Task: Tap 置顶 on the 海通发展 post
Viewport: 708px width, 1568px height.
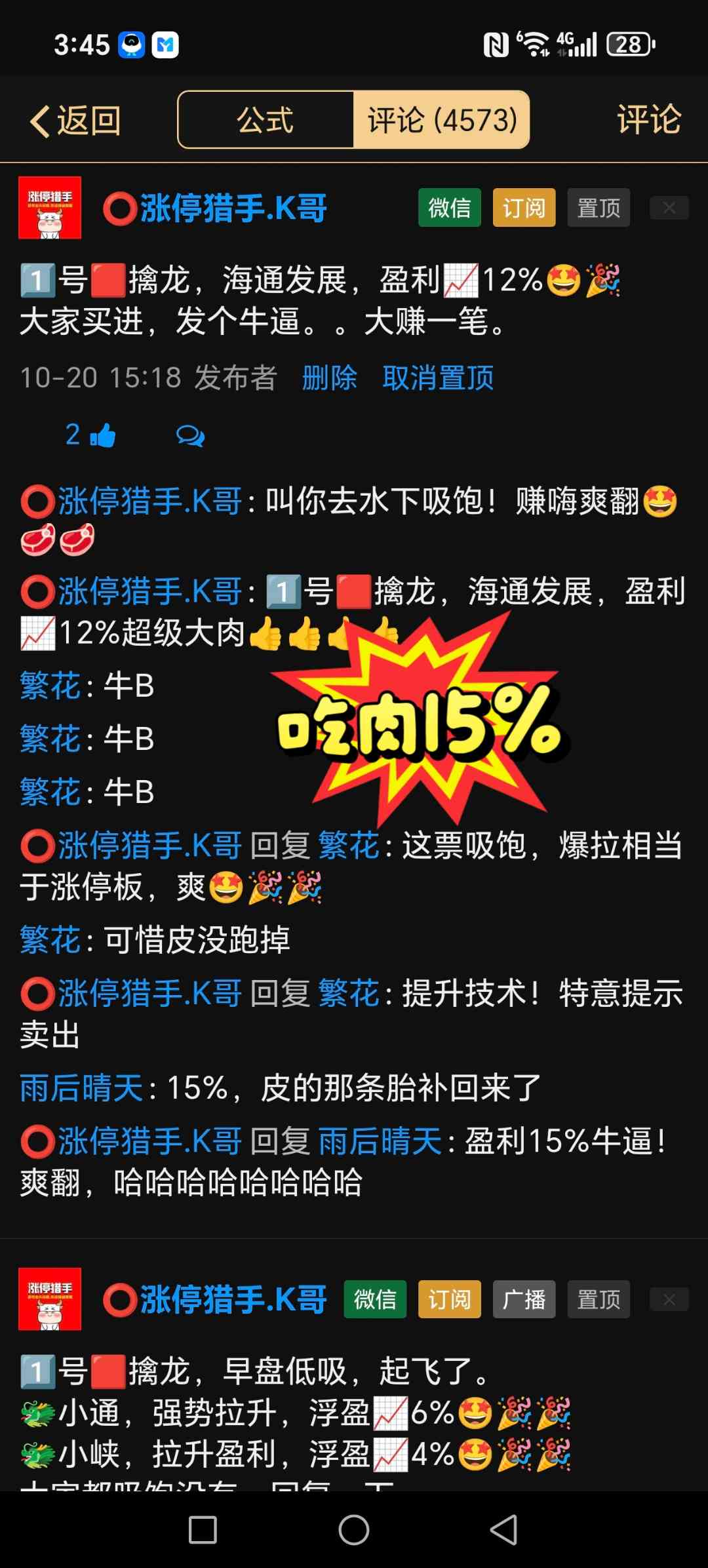Action: coord(598,208)
